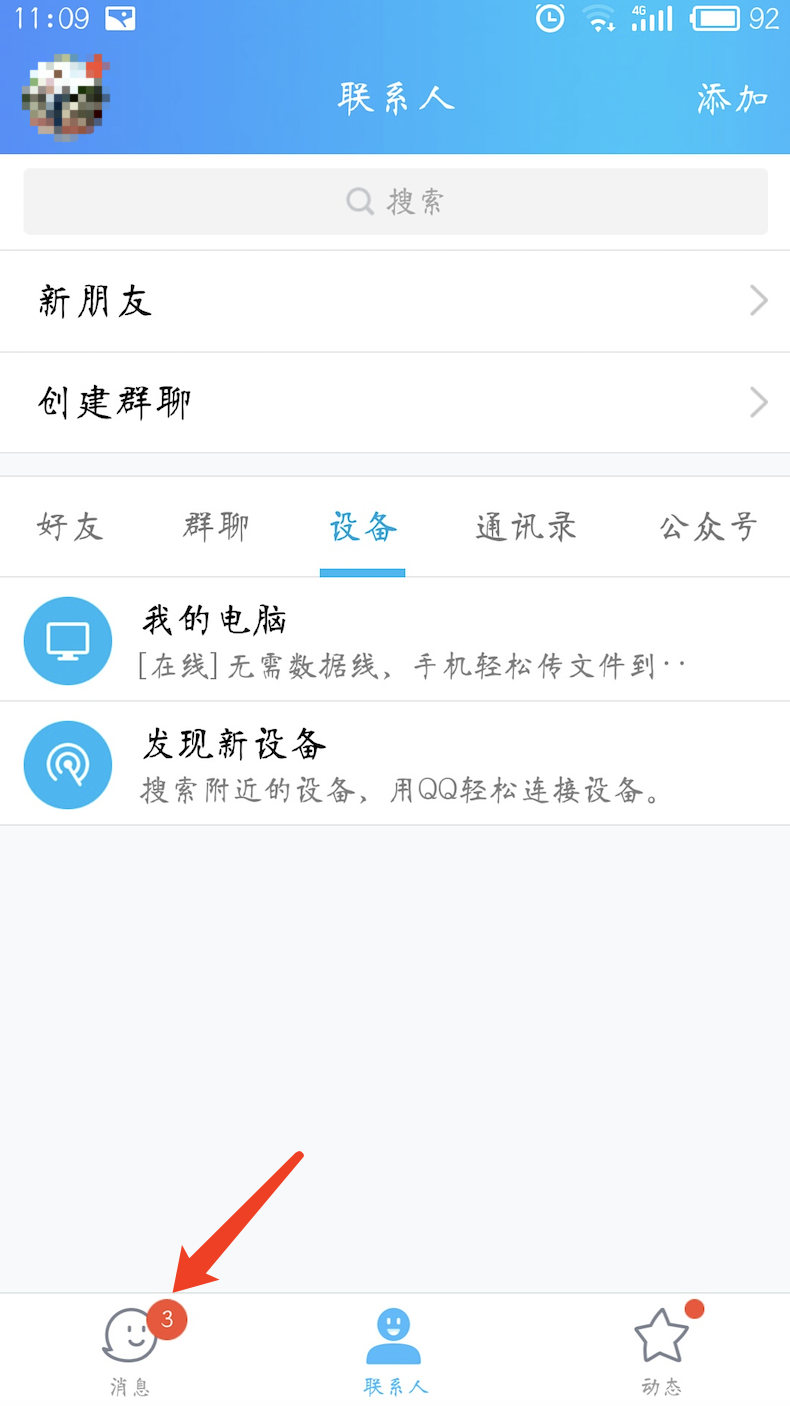Switch to the 好友 tab

click(70, 527)
